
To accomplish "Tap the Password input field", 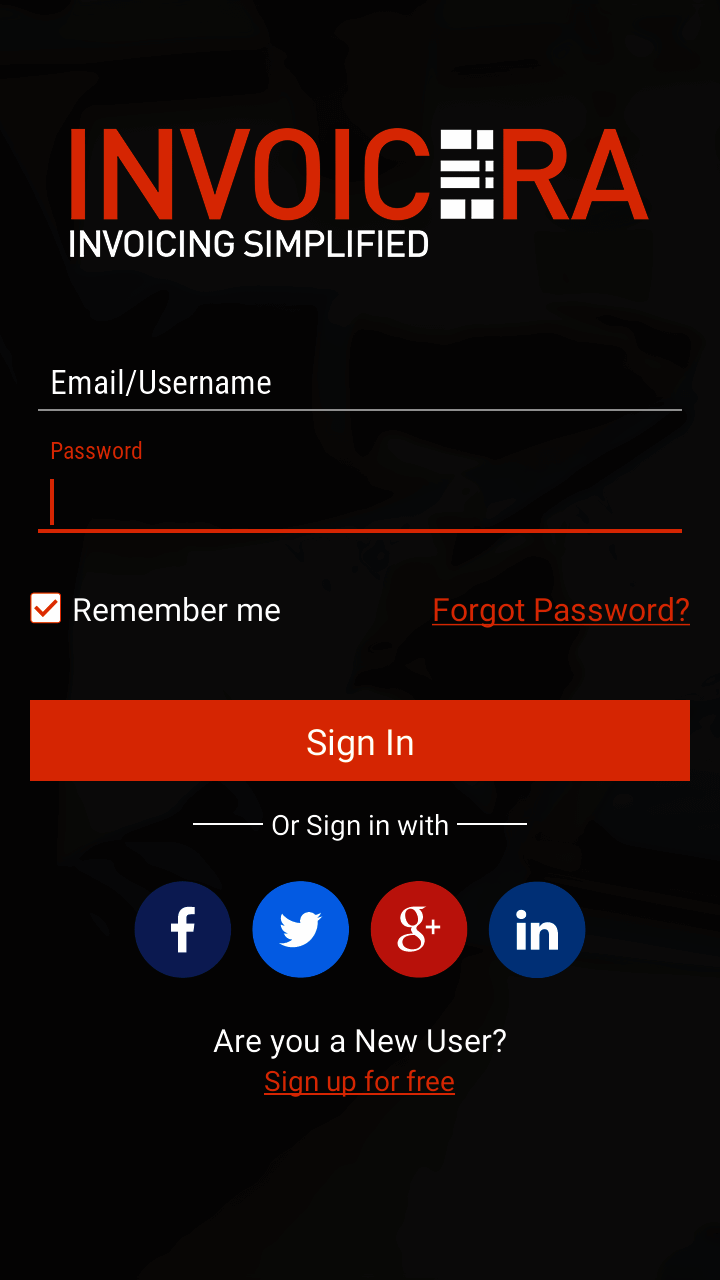I will pos(360,502).
